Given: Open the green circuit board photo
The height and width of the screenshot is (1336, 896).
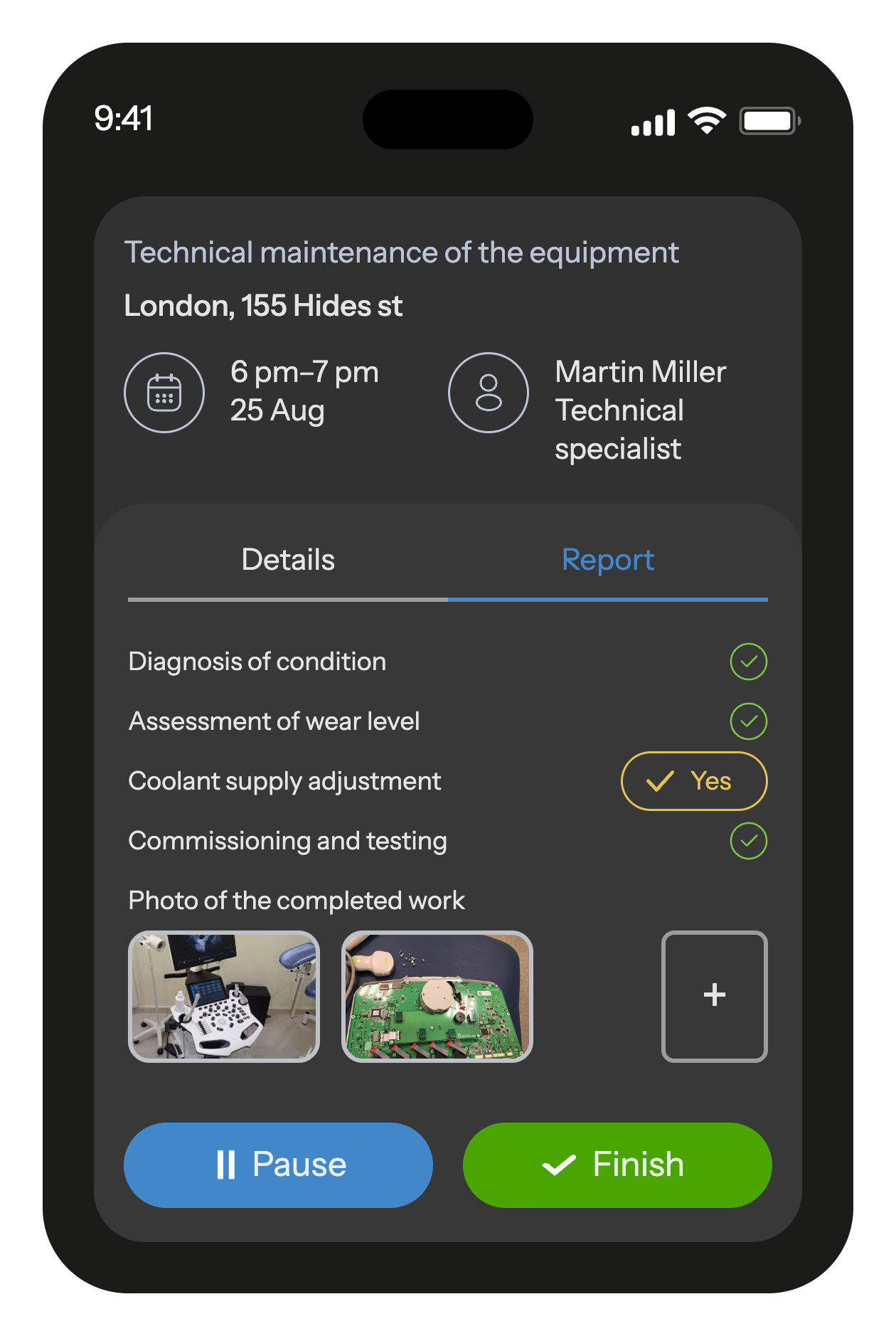Looking at the screenshot, I should coord(437,996).
